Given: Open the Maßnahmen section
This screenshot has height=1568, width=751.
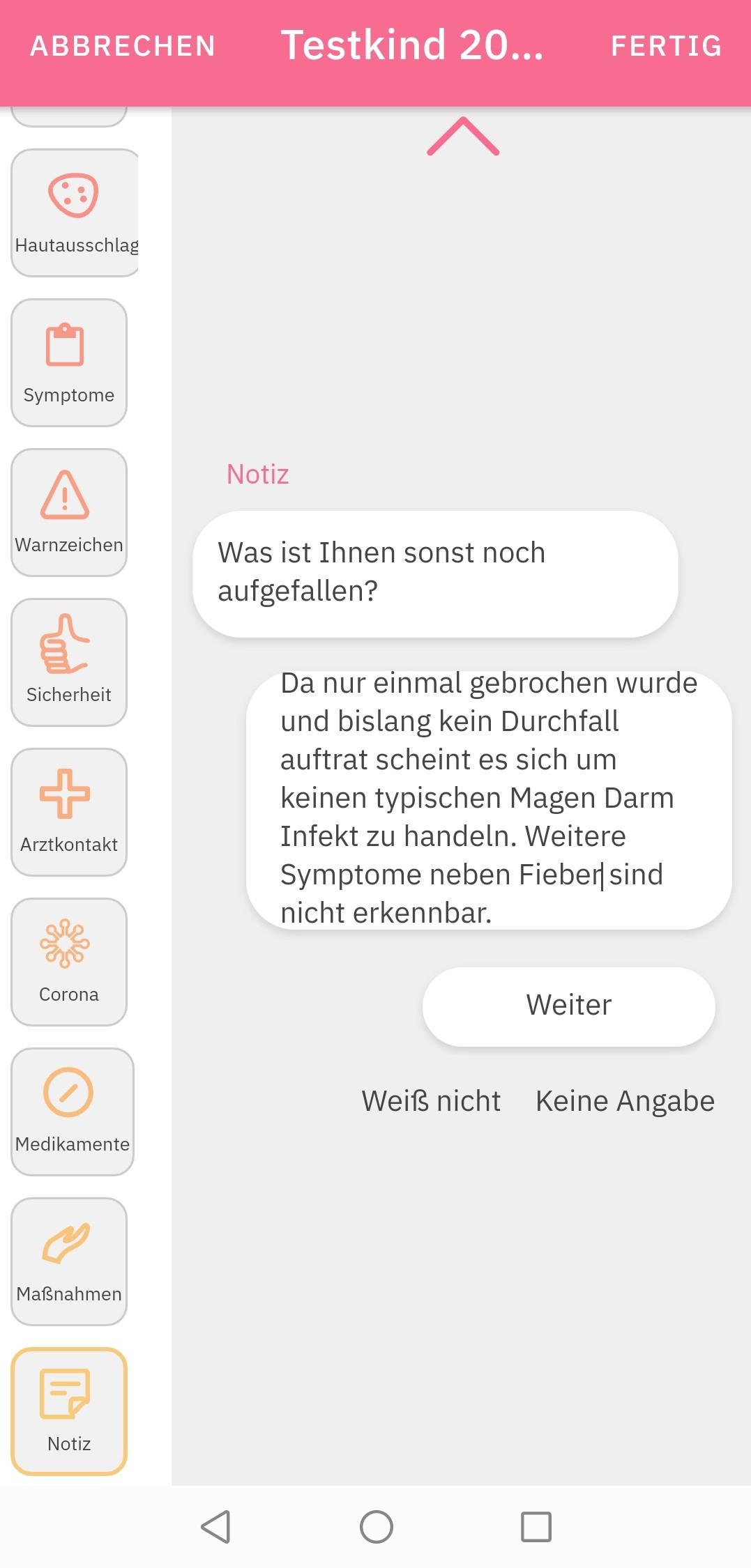Looking at the screenshot, I should [x=69, y=1261].
